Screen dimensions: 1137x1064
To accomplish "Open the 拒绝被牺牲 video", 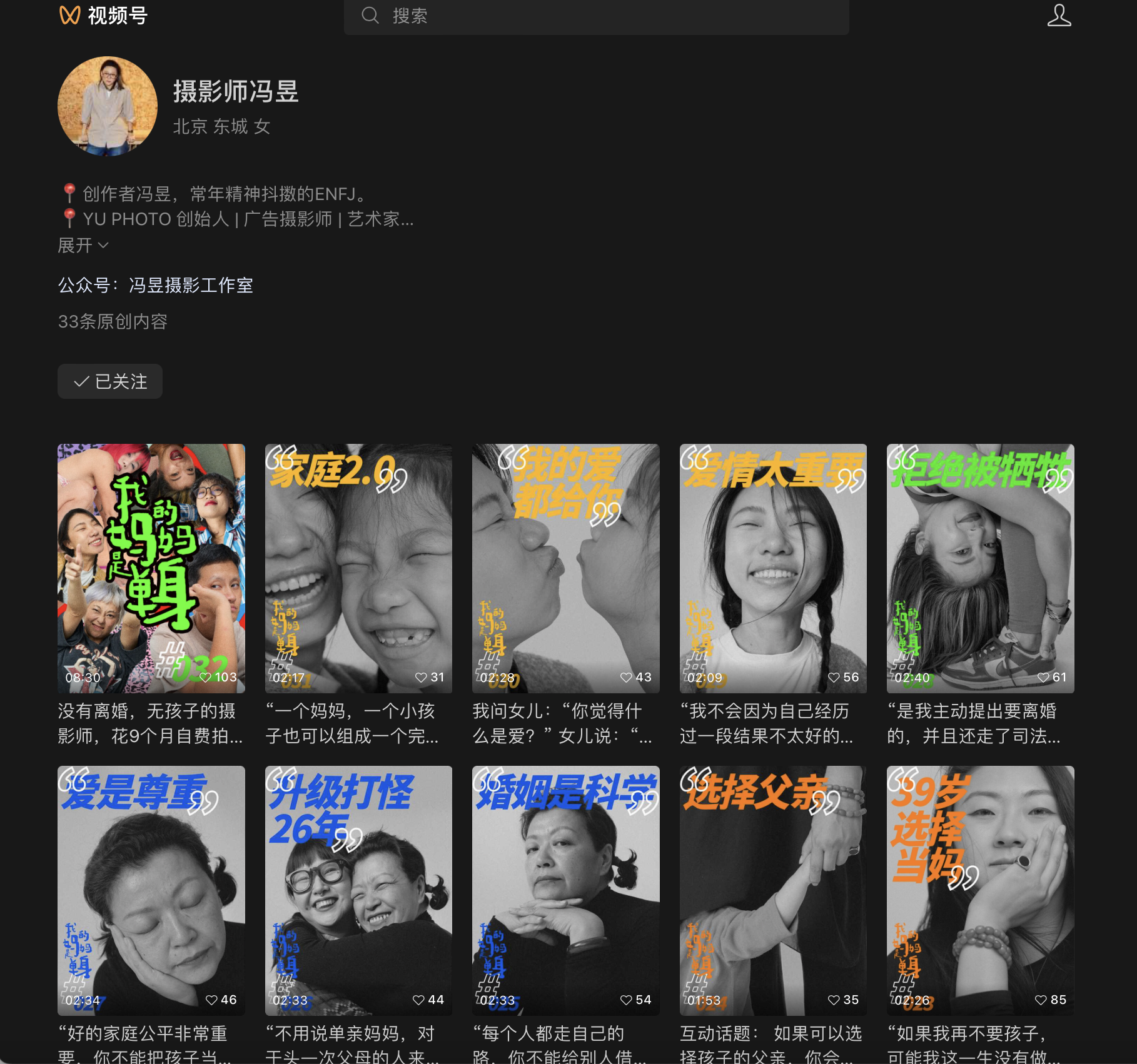I will tap(980, 568).
